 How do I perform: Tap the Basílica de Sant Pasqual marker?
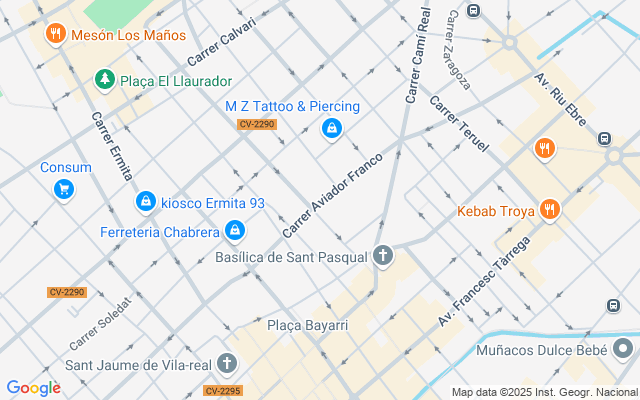pyautogui.click(x=383, y=256)
